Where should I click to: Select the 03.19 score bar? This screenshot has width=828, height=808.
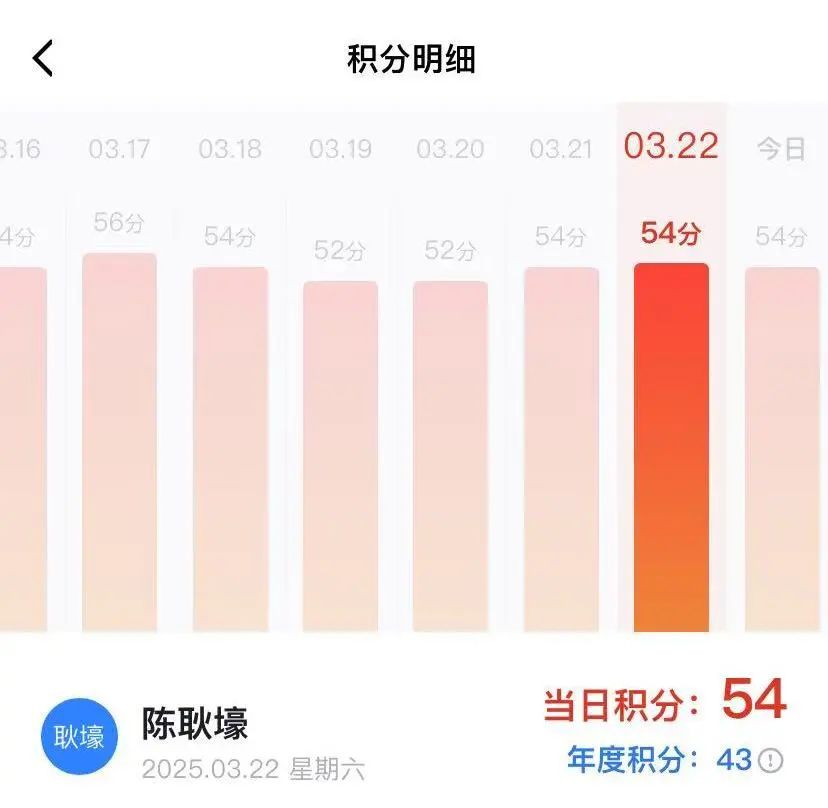(x=340, y=455)
